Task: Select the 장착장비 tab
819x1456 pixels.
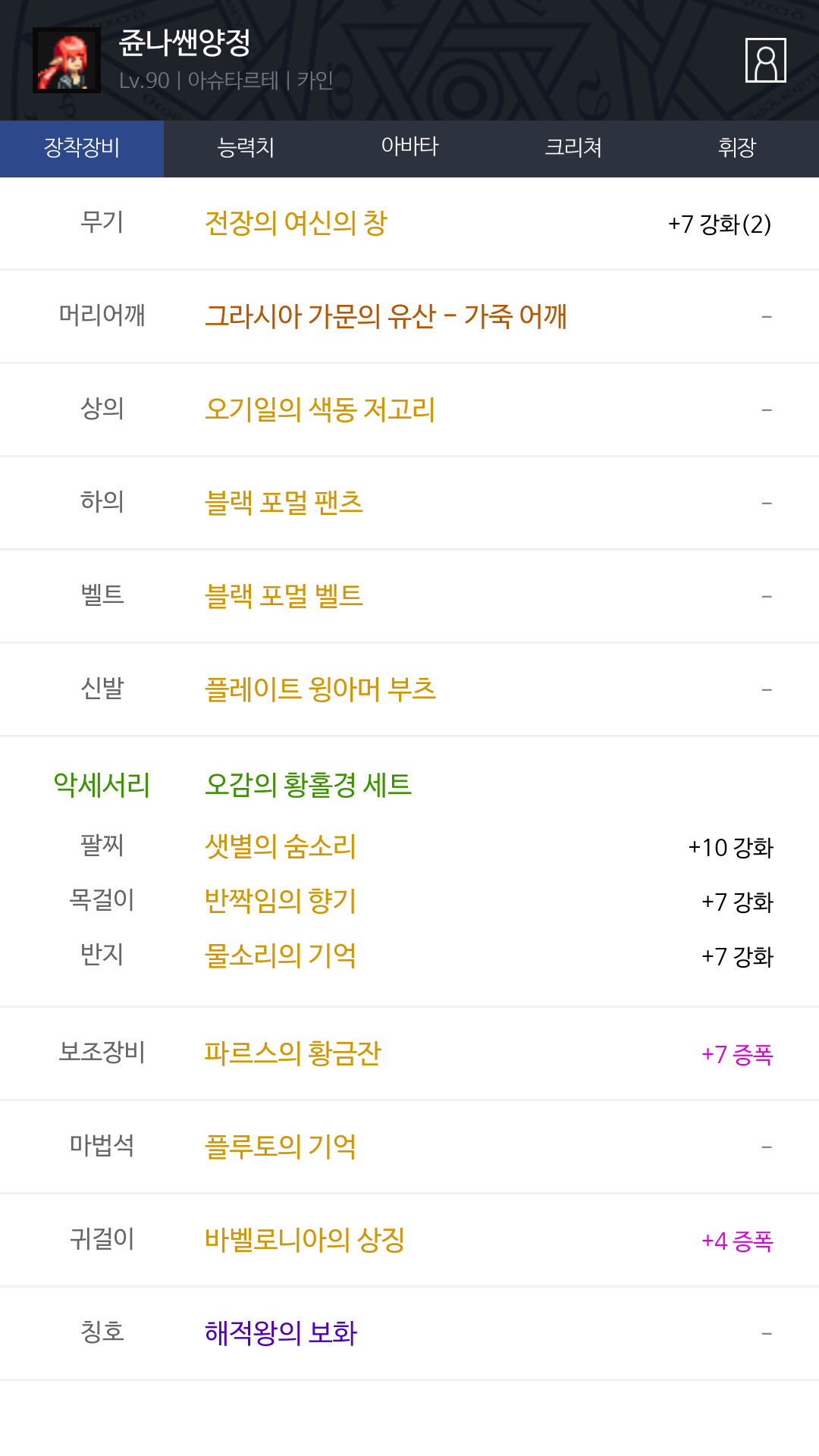Action: pos(82,148)
